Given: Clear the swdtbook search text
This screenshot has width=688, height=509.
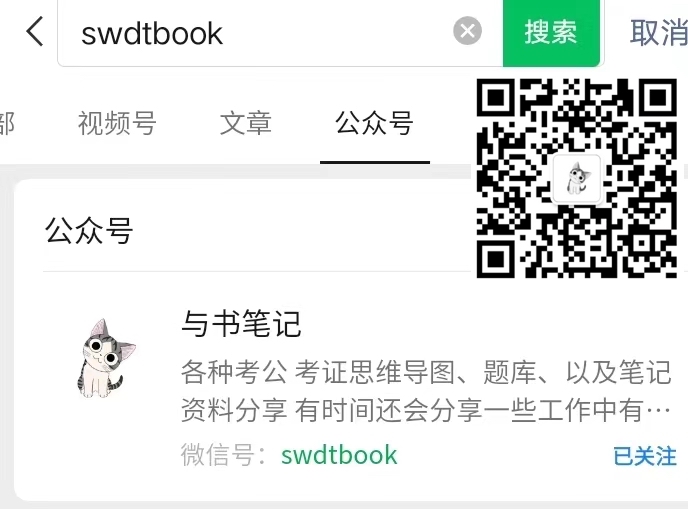Looking at the screenshot, I should tap(467, 32).
